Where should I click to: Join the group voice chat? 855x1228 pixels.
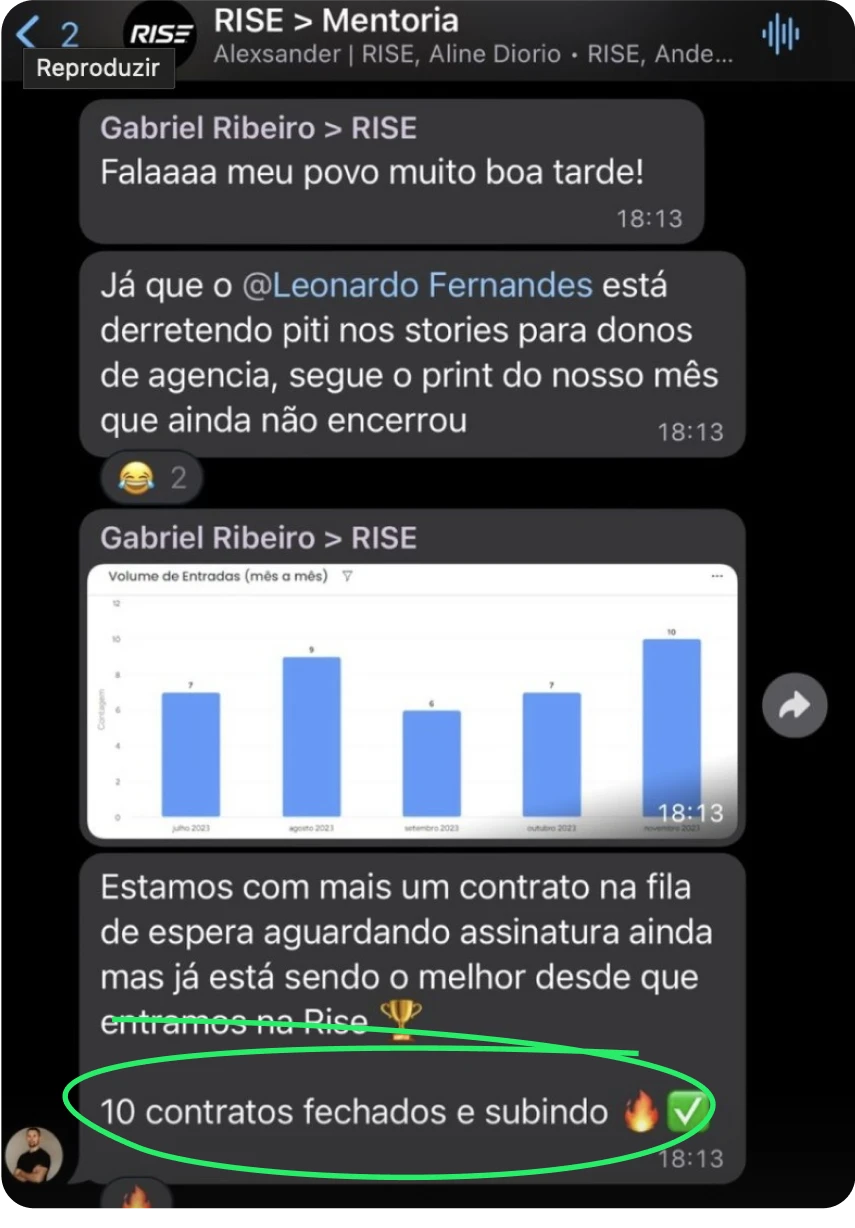pos(780,35)
